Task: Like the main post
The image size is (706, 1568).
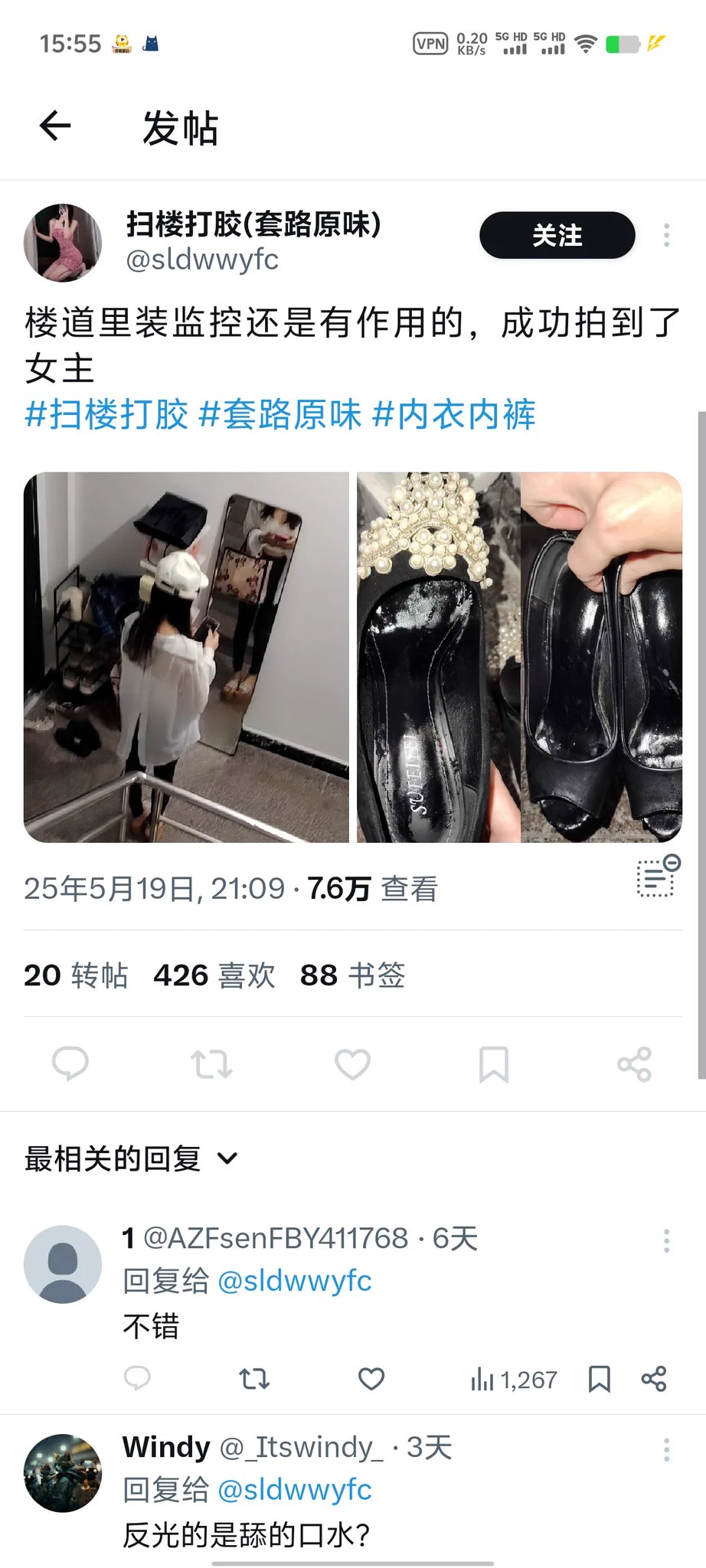Action: click(x=352, y=1063)
